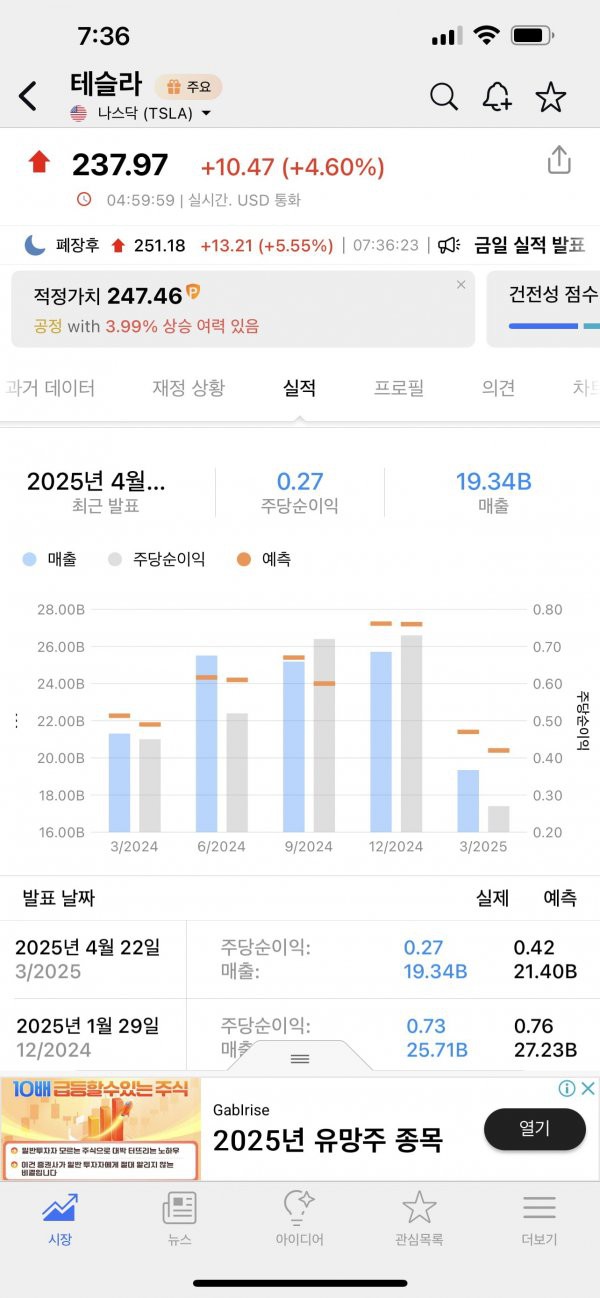Switch to the 의견 tab

[498, 388]
